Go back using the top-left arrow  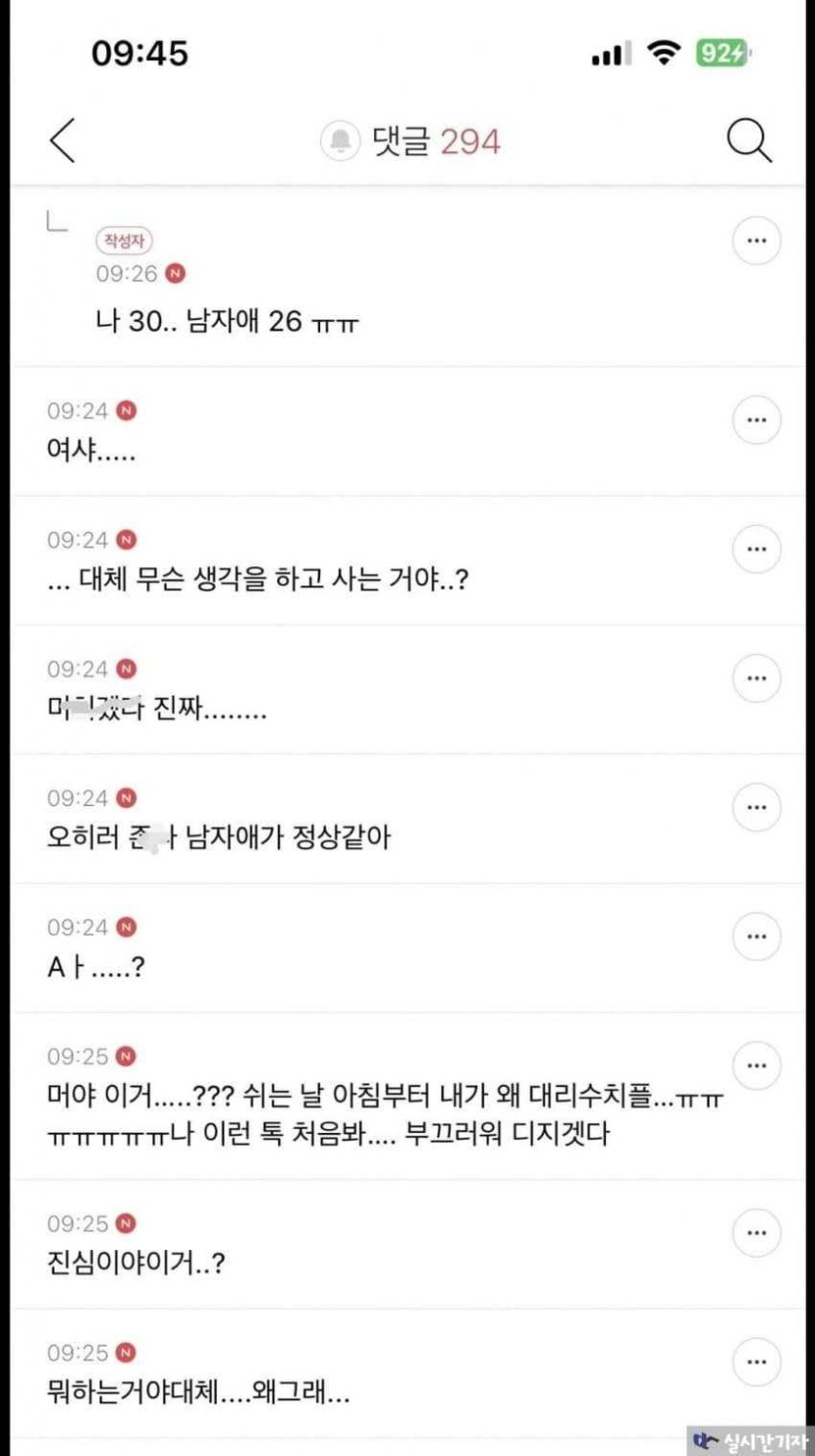[x=63, y=141]
